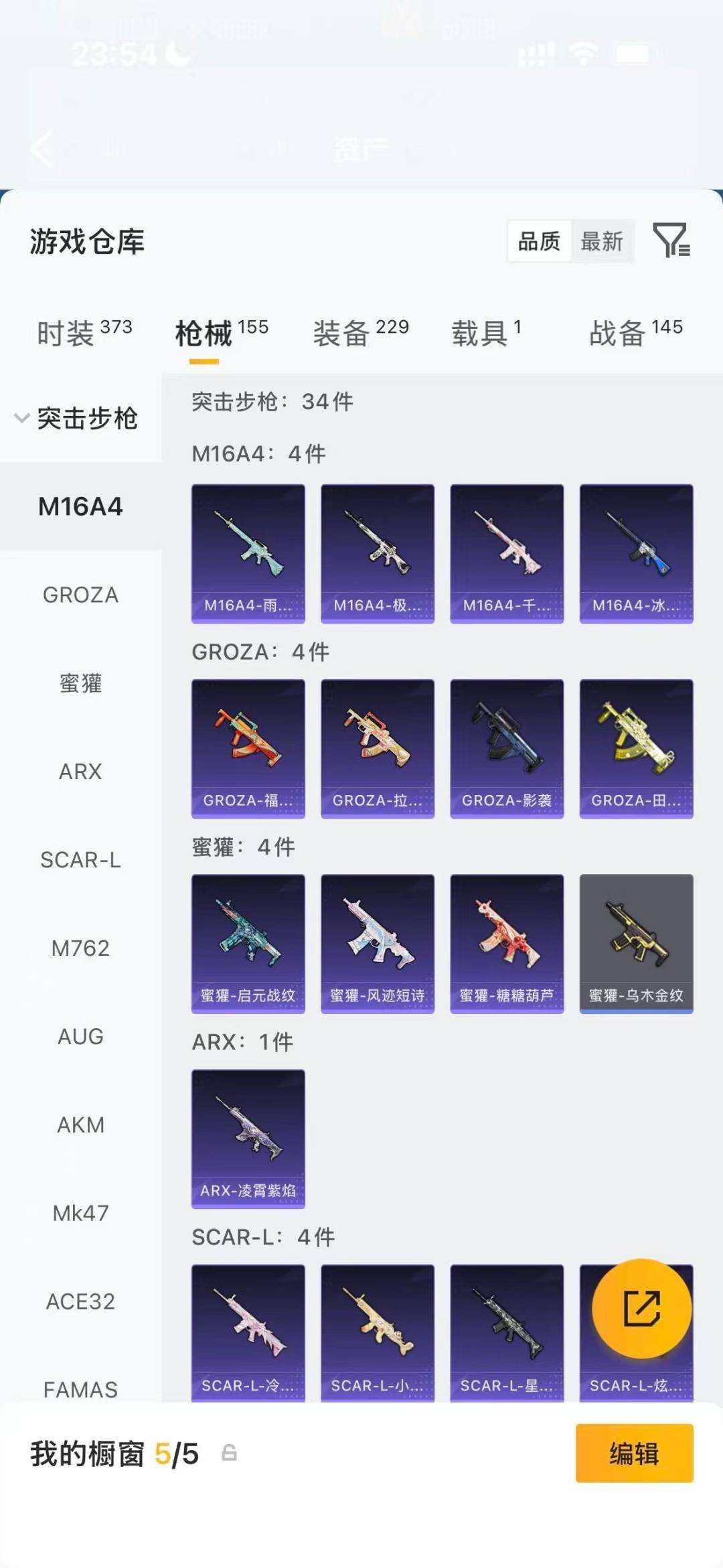Switch to the 载具 tab
Image resolution: width=723 pixels, height=1568 pixels.
(x=485, y=333)
